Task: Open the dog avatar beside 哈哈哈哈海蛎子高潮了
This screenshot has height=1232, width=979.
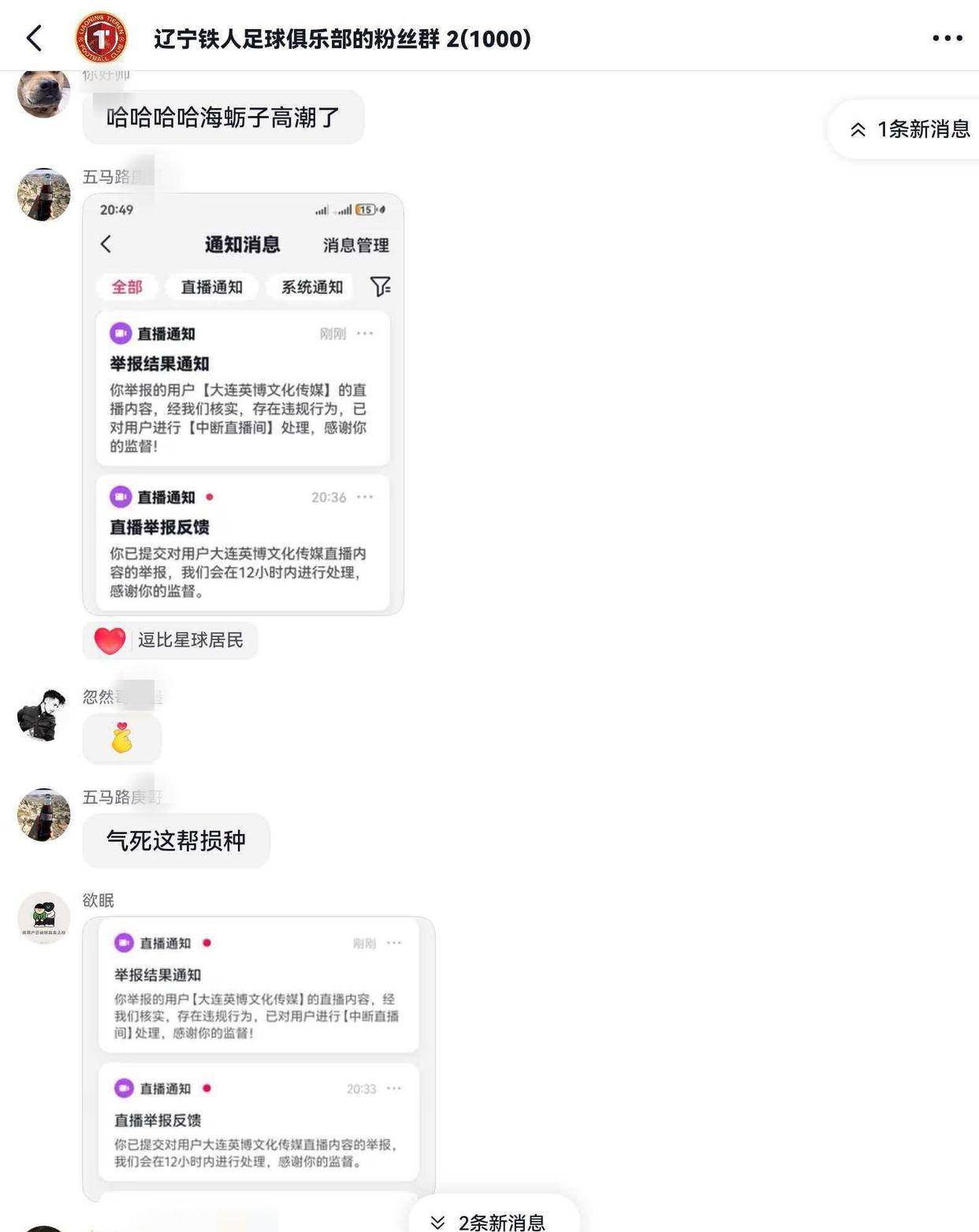Action: (x=44, y=93)
